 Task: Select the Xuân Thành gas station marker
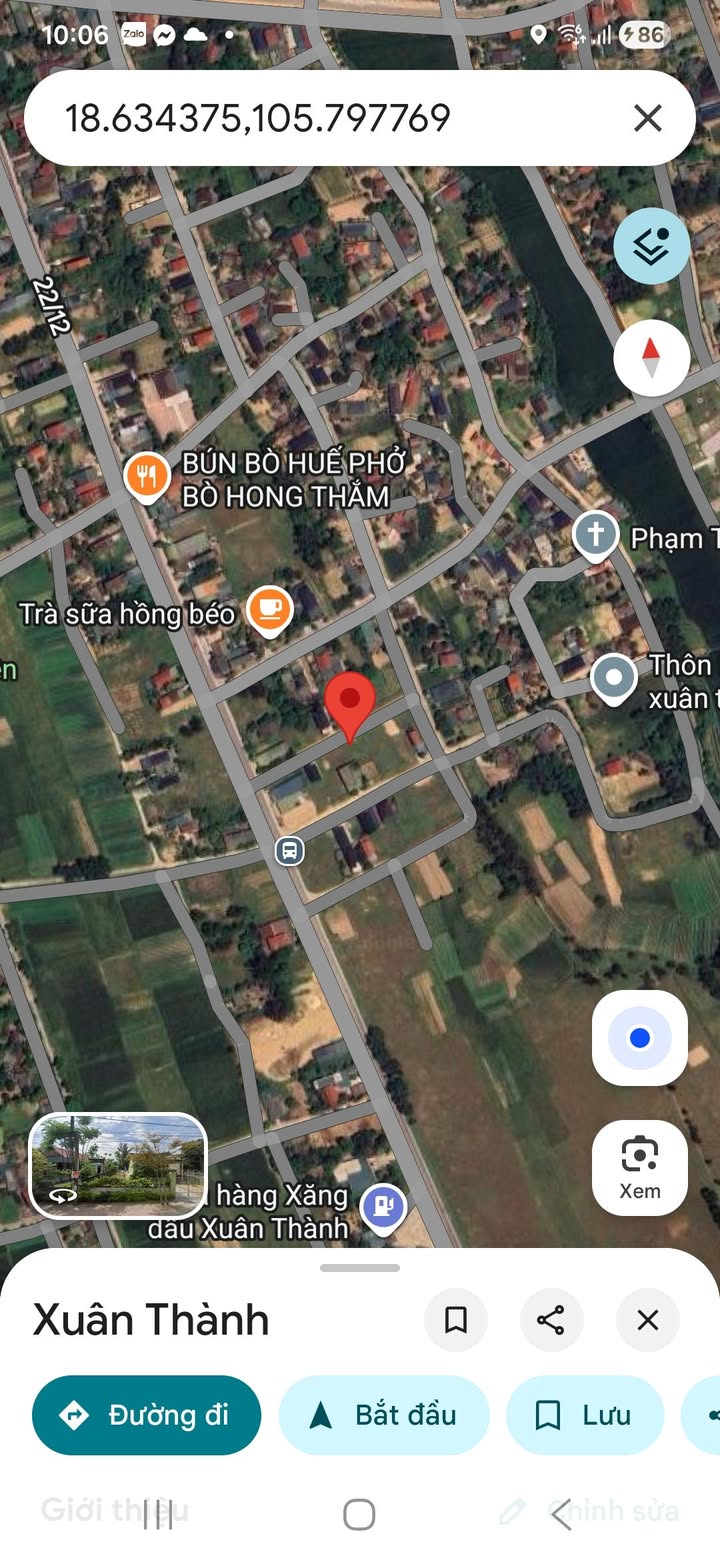pos(383,1205)
